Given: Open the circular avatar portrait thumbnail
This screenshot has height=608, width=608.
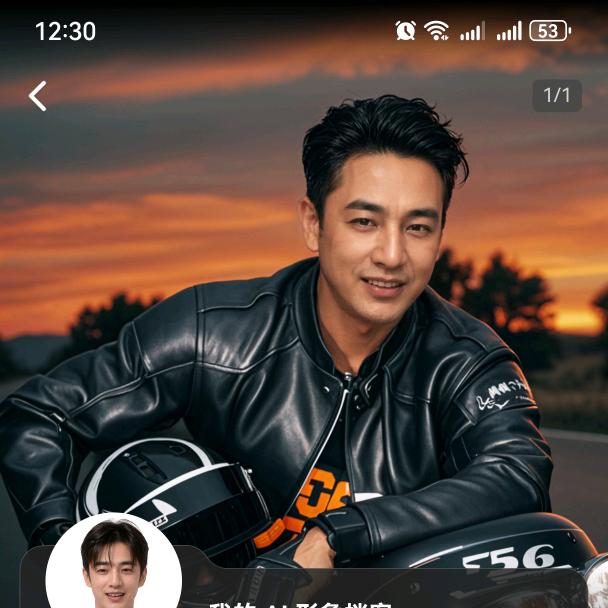Looking at the screenshot, I should (113, 566).
